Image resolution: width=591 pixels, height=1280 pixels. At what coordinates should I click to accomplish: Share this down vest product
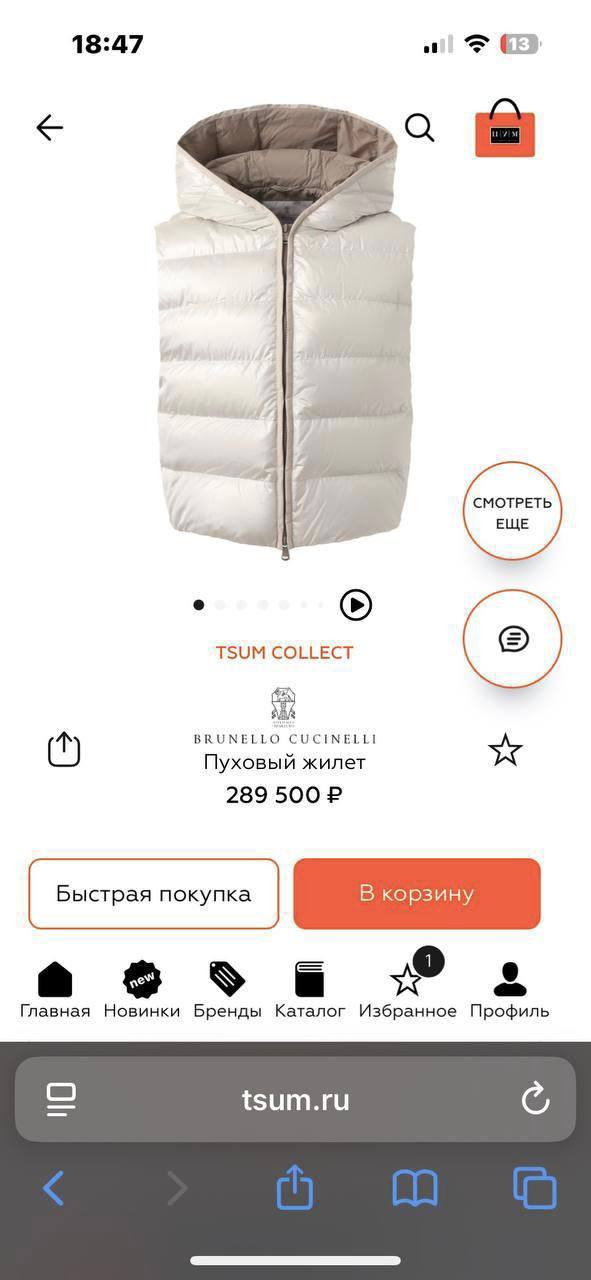[64, 749]
